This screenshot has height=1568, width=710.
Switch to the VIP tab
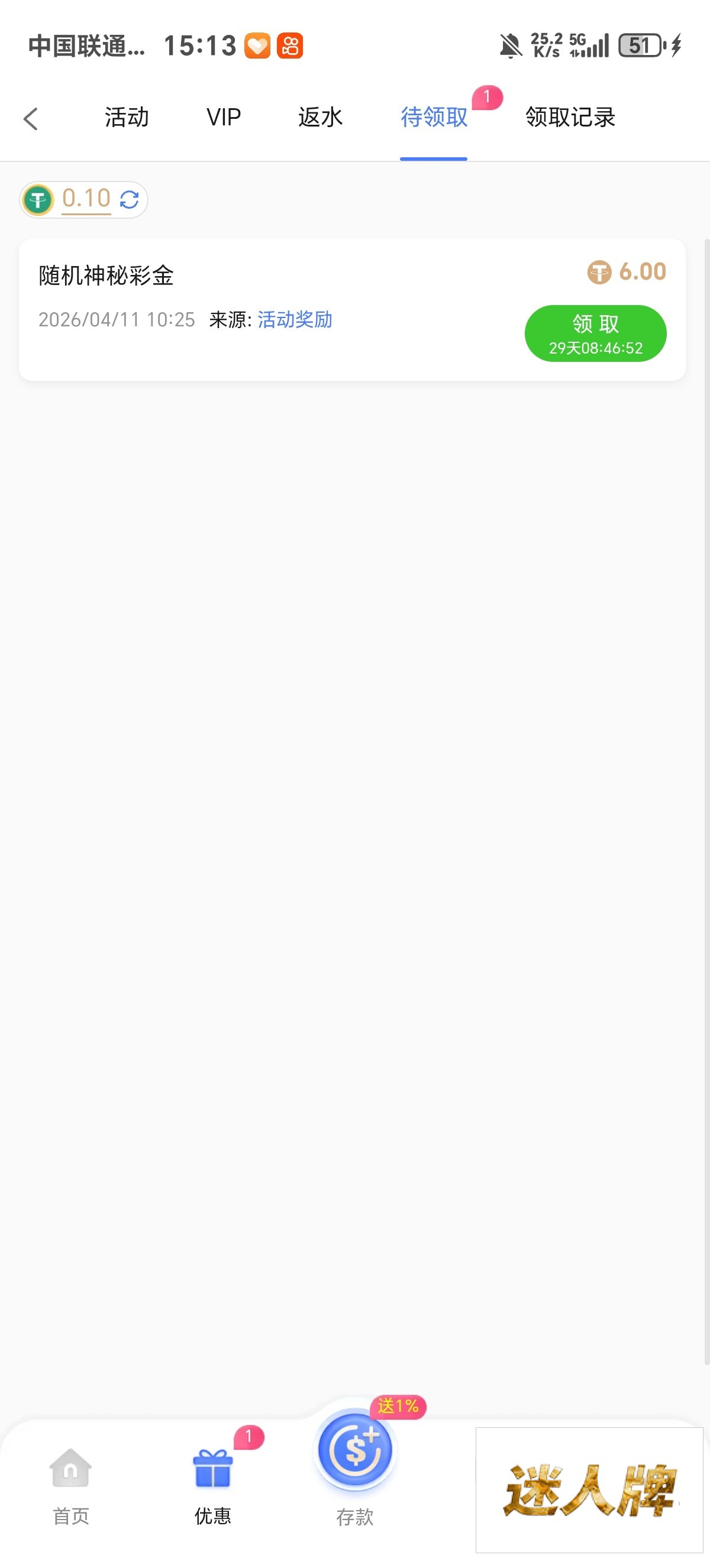(x=224, y=117)
